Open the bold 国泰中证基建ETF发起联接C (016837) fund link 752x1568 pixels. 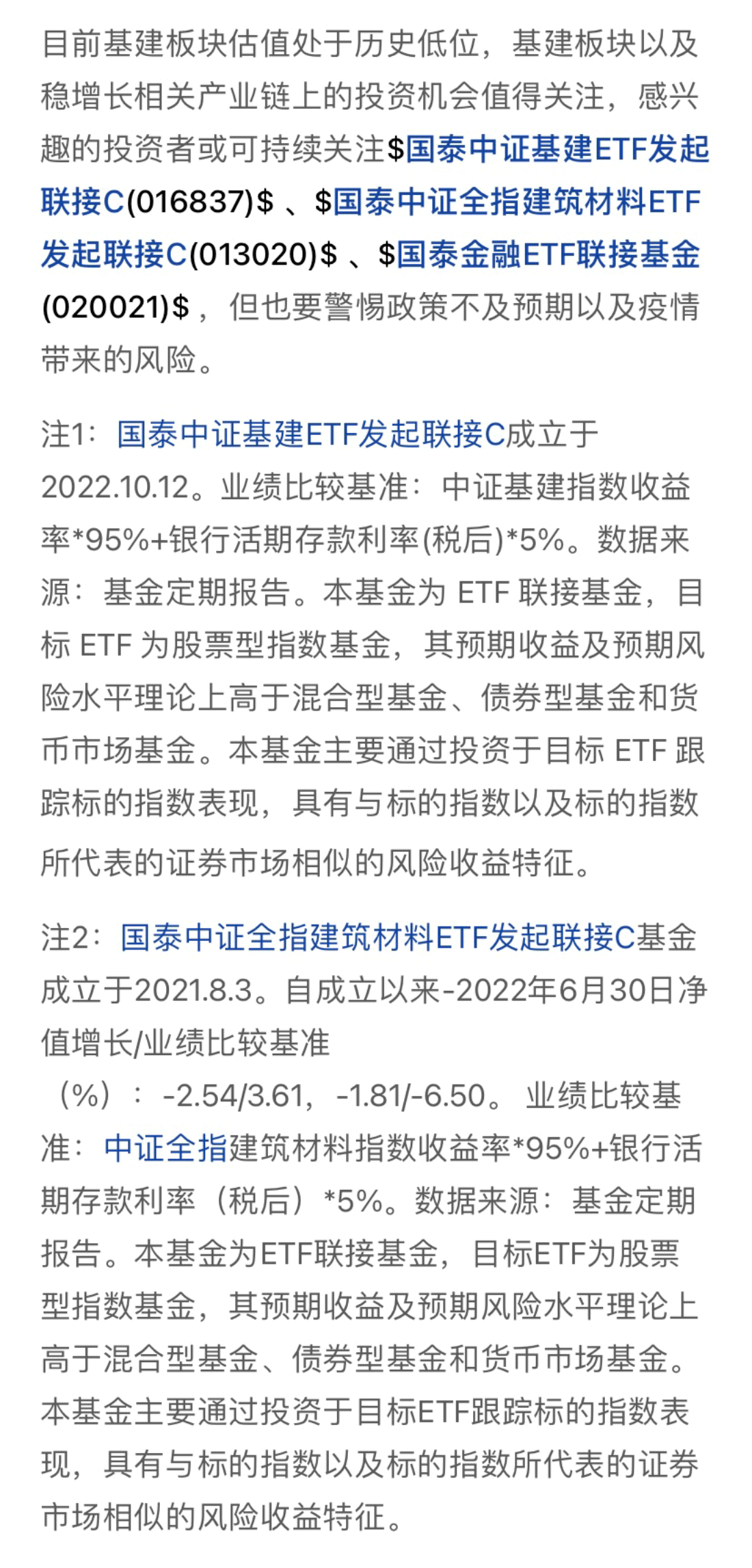(556, 150)
